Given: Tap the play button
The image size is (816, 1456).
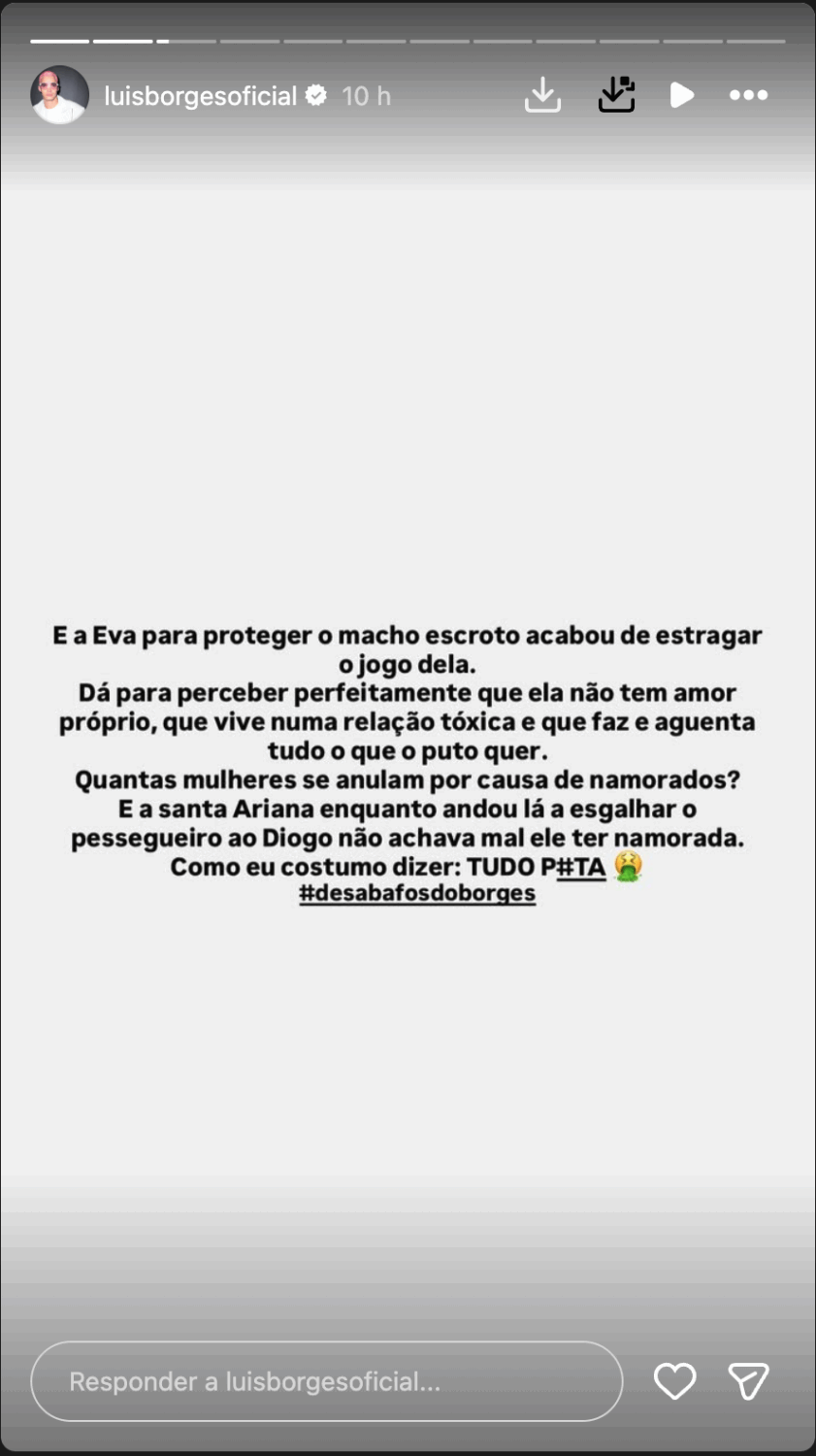Looking at the screenshot, I should click(x=681, y=95).
